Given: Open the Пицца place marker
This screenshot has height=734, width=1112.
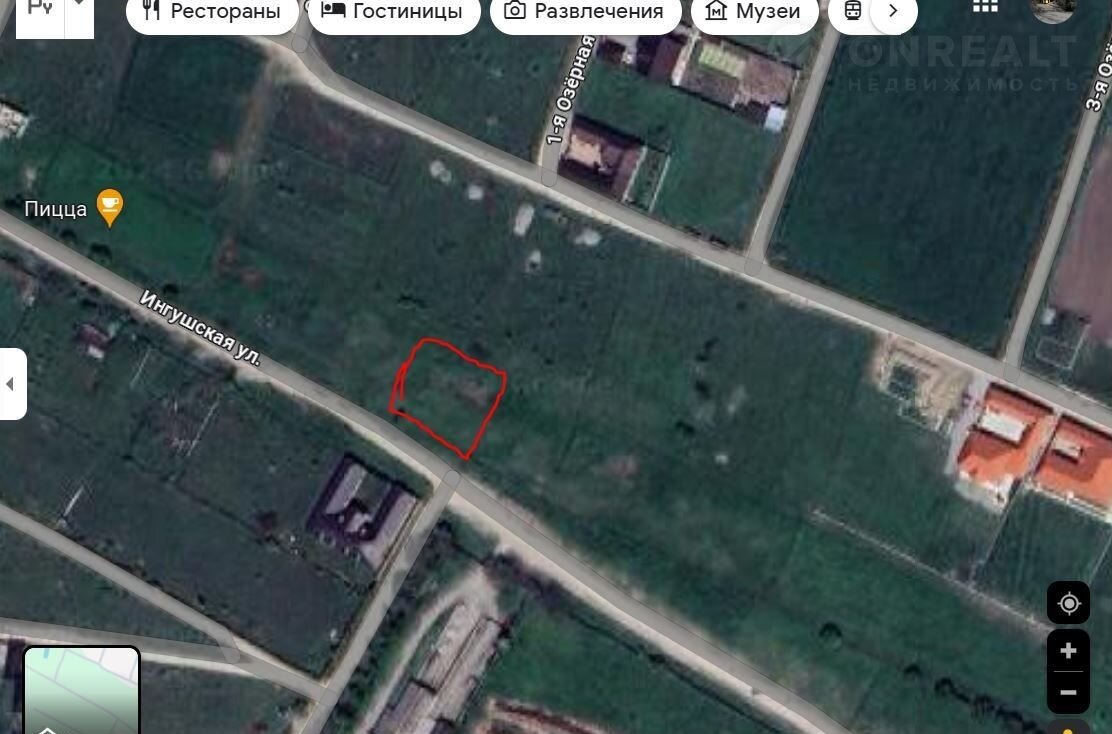Looking at the screenshot, I should pos(109,207).
